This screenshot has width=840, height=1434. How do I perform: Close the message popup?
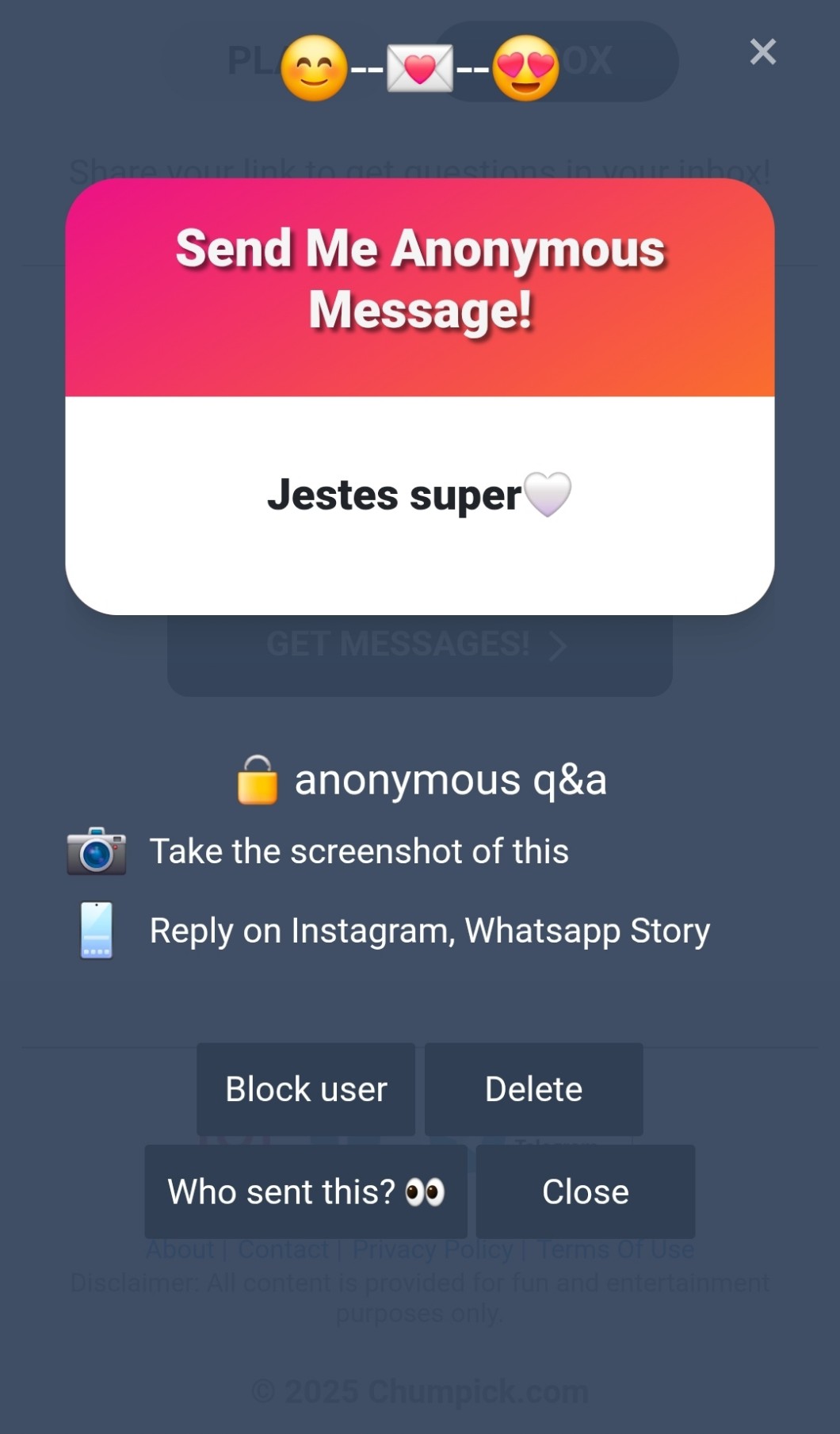pos(585,1191)
